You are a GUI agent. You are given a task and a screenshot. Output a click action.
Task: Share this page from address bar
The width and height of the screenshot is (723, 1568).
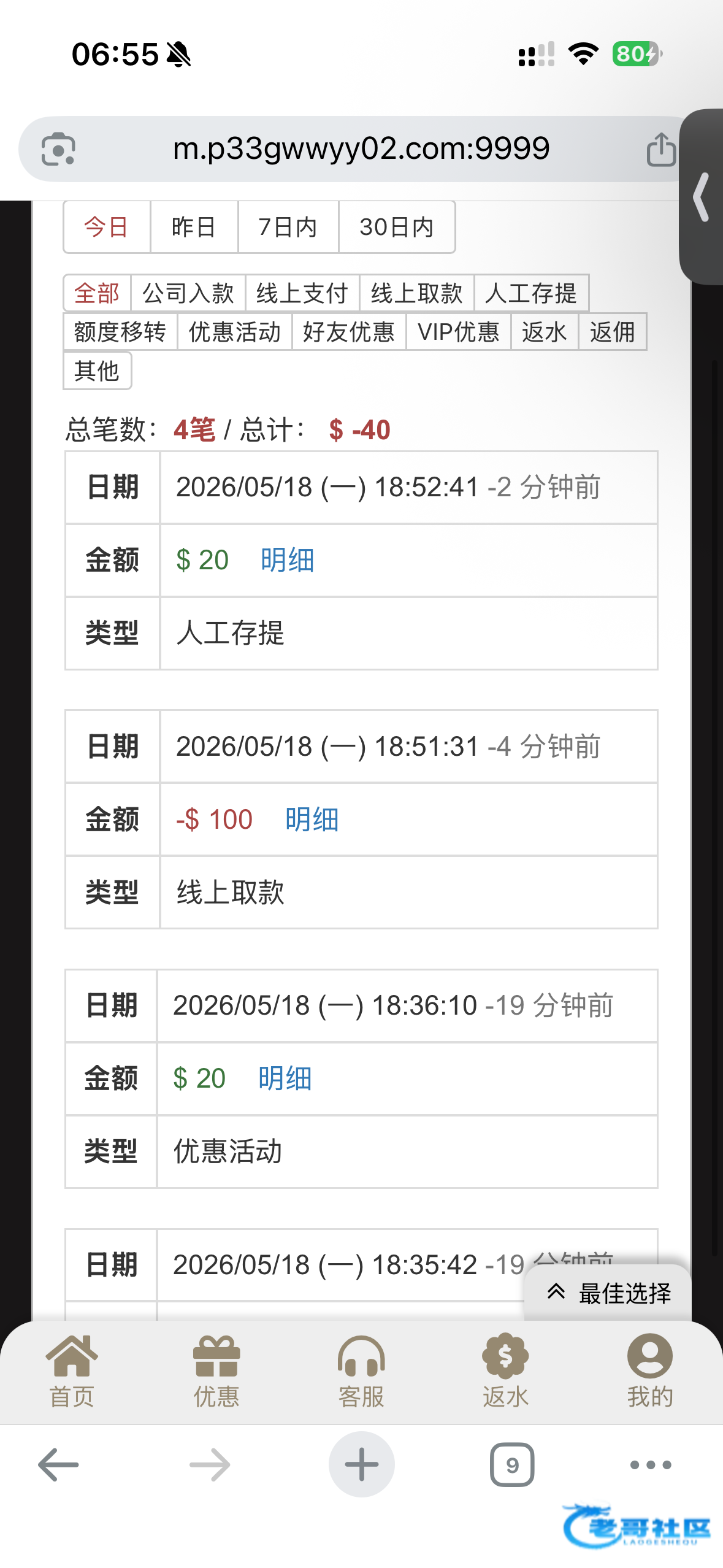pyautogui.click(x=661, y=149)
